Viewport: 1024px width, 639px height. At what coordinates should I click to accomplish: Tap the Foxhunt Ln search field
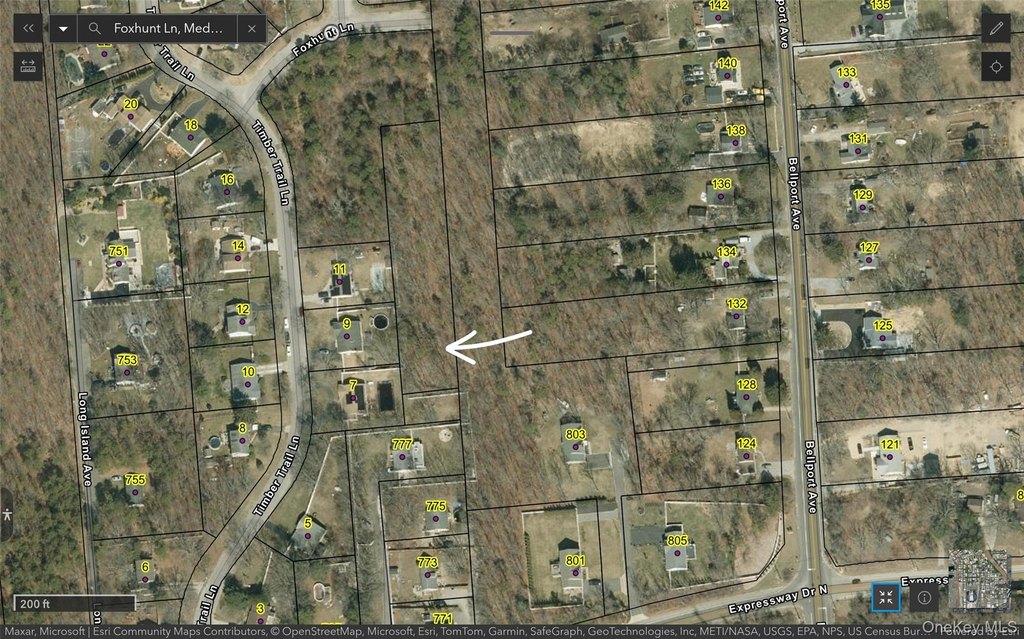(x=160, y=29)
